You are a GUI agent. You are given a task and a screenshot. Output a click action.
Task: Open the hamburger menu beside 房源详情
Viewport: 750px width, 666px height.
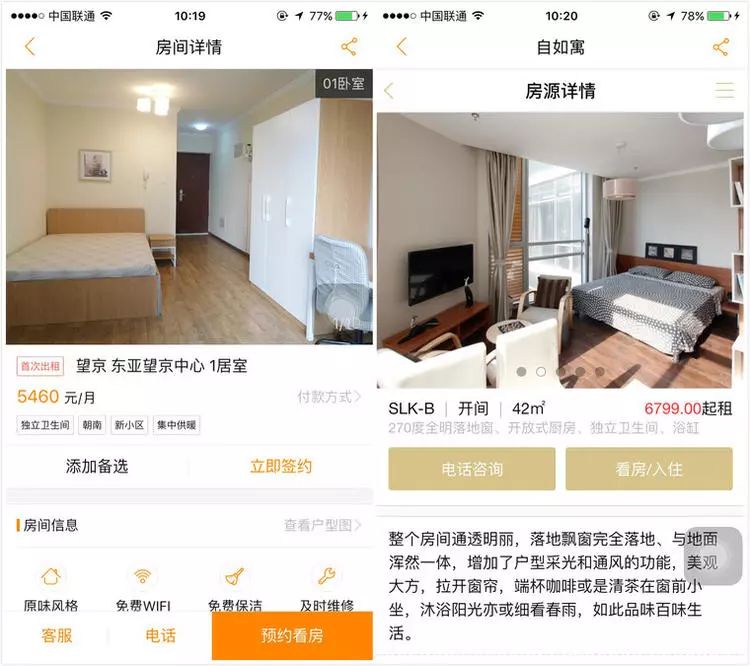click(x=724, y=90)
